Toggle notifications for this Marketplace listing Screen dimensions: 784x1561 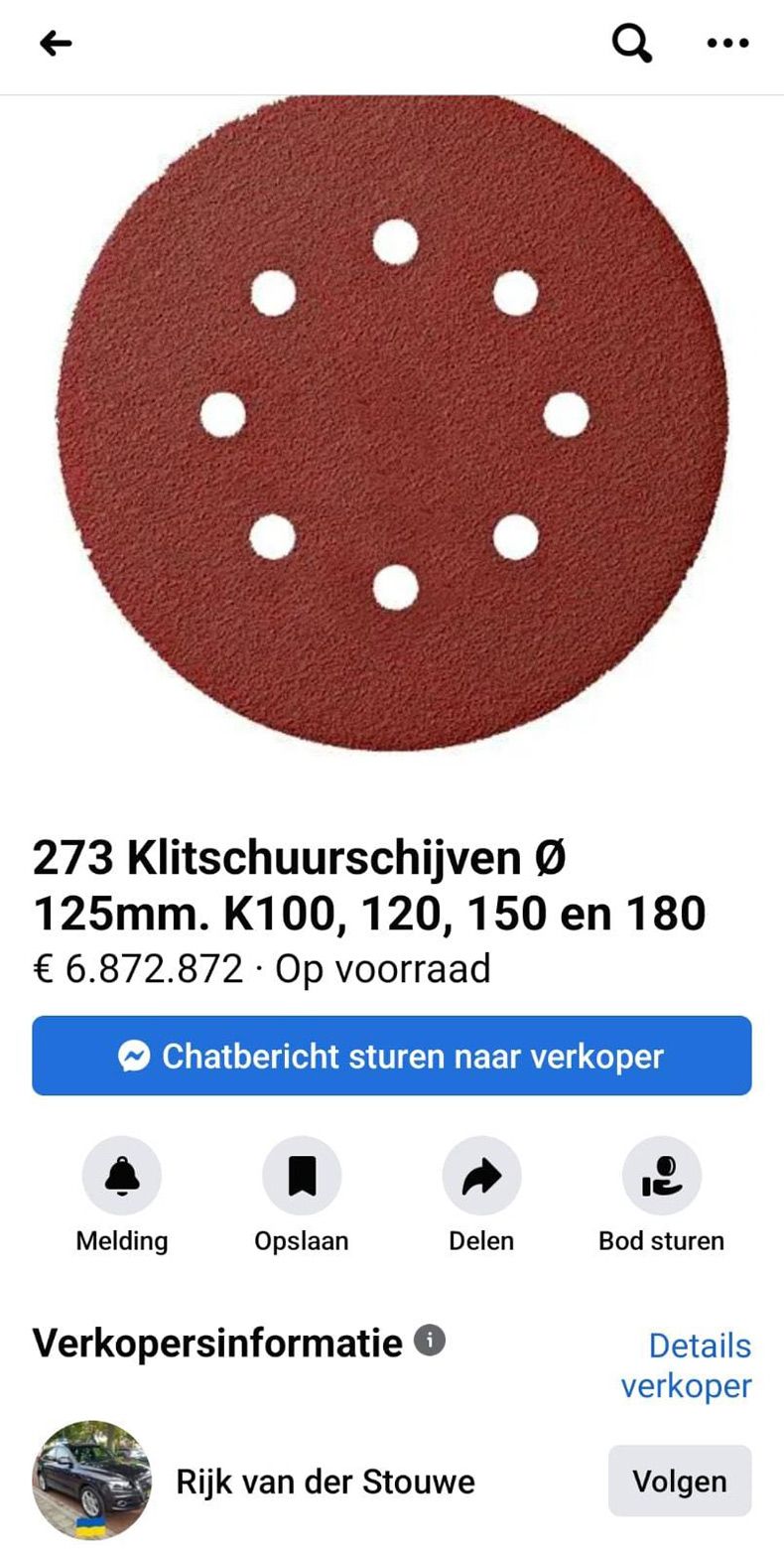(x=121, y=1175)
